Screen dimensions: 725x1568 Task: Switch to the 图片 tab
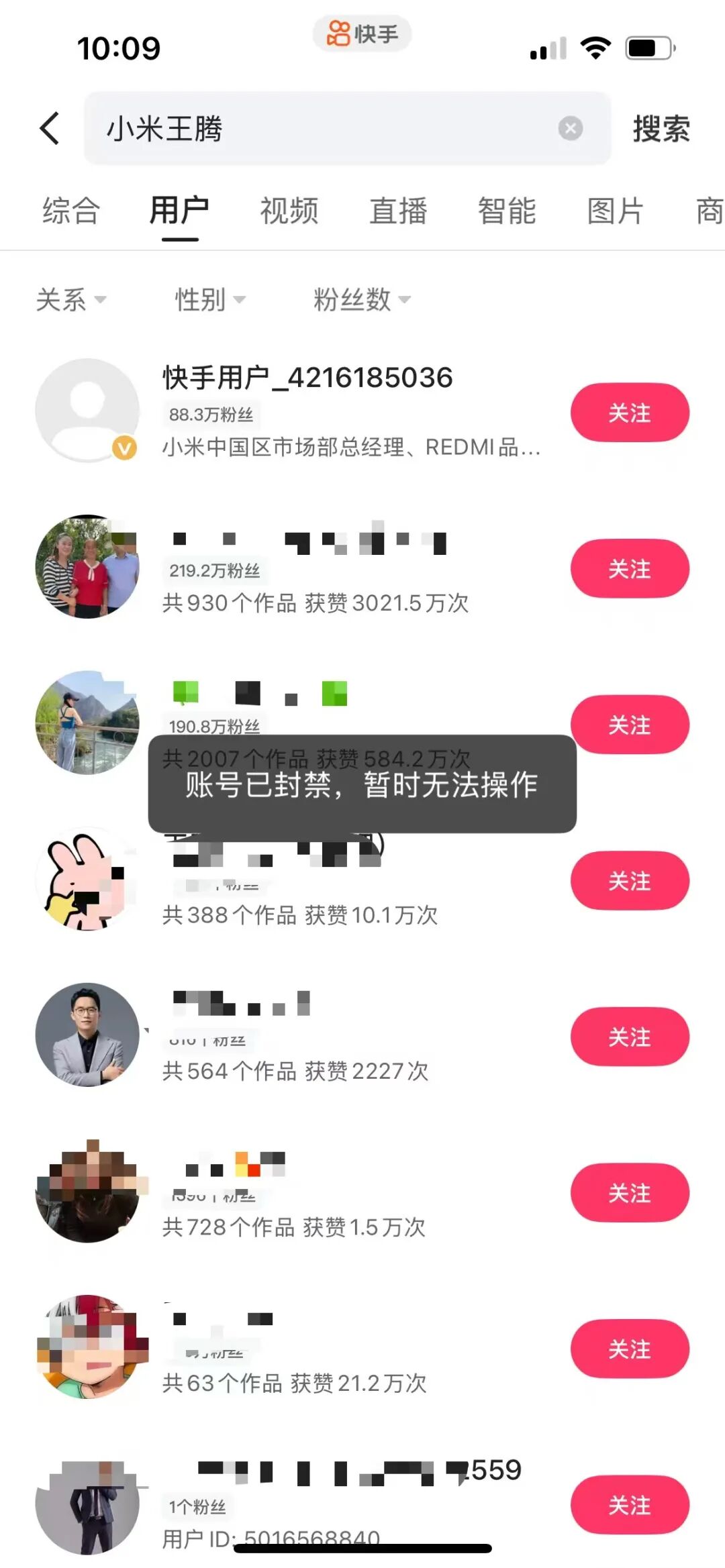[x=615, y=211]
